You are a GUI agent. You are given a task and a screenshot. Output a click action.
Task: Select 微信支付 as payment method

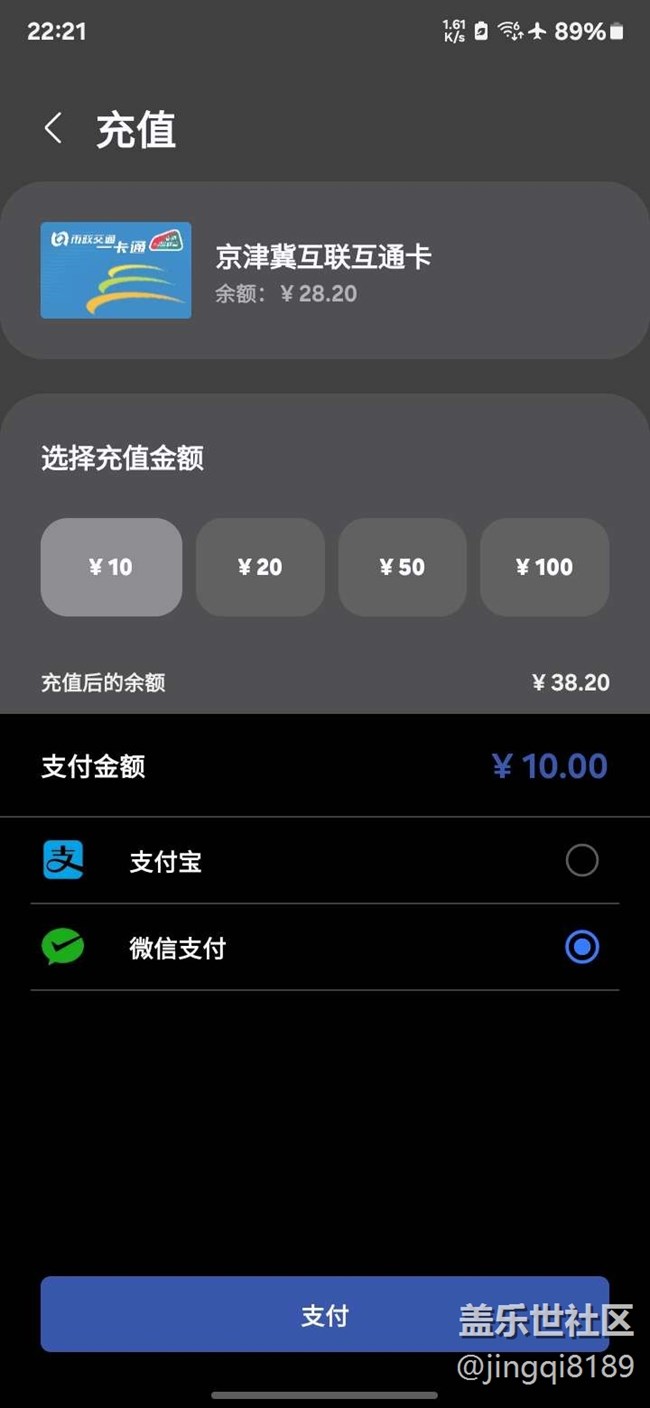(581, 947)
